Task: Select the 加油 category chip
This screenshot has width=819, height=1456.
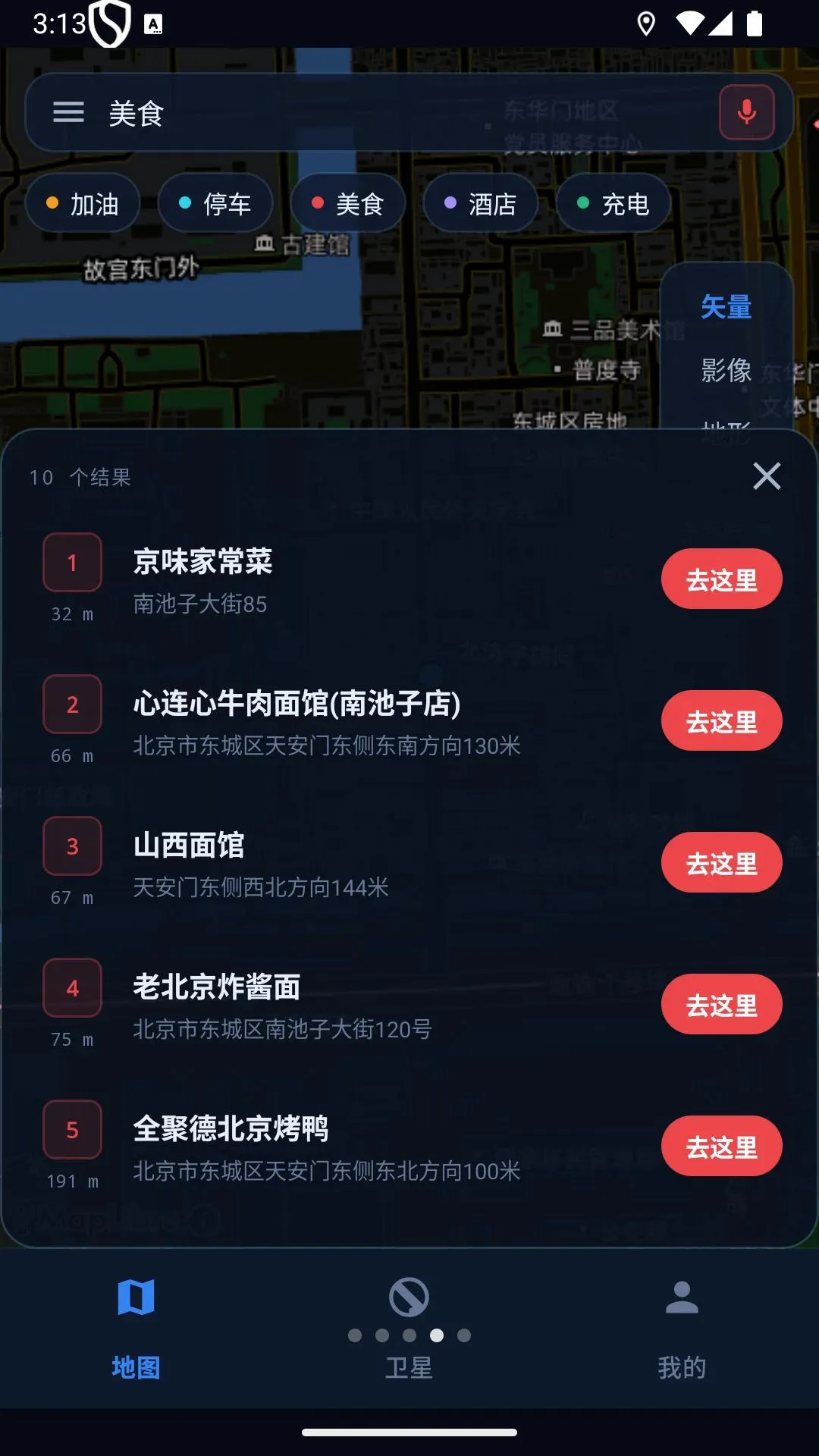Action: (83, 203)
